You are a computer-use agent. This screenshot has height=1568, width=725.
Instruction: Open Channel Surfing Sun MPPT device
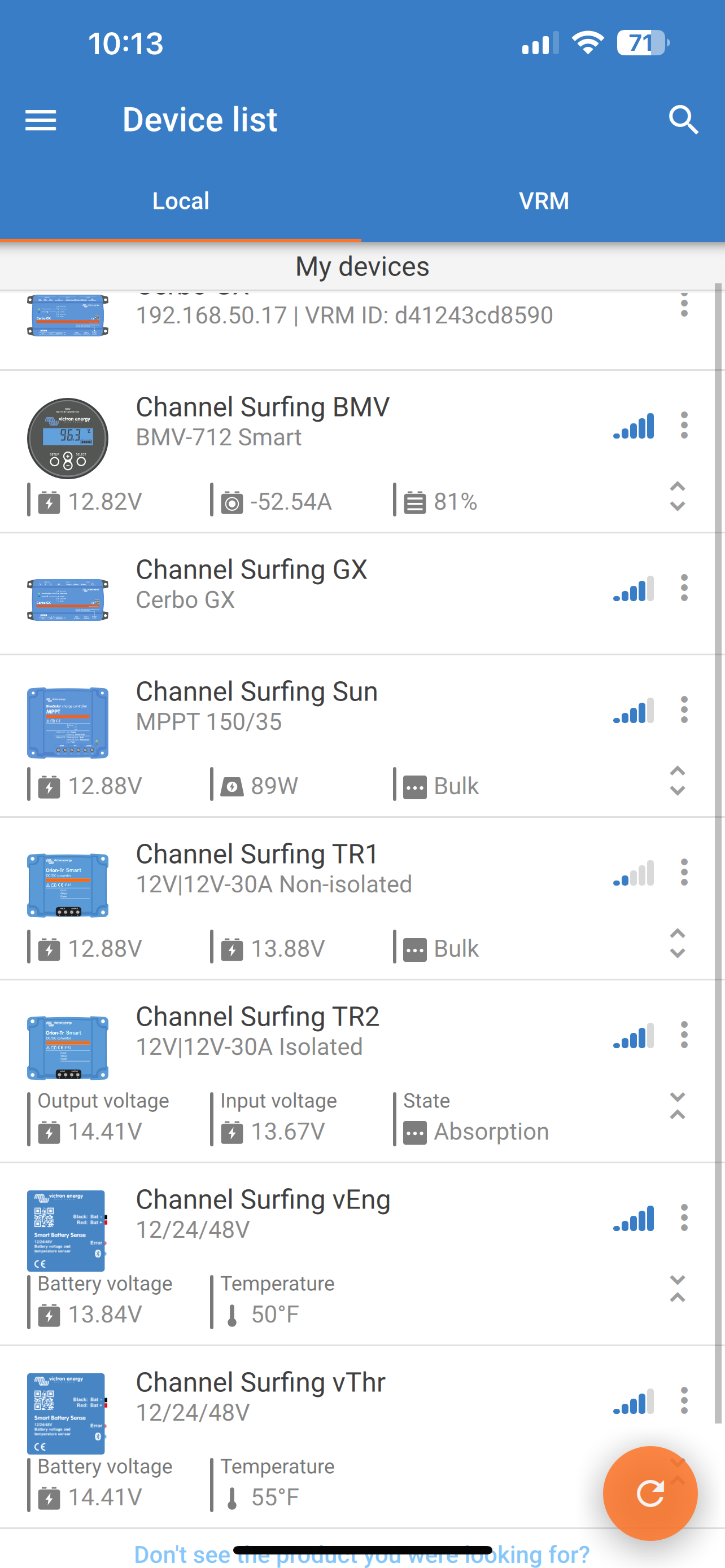(x=256, y=706)
